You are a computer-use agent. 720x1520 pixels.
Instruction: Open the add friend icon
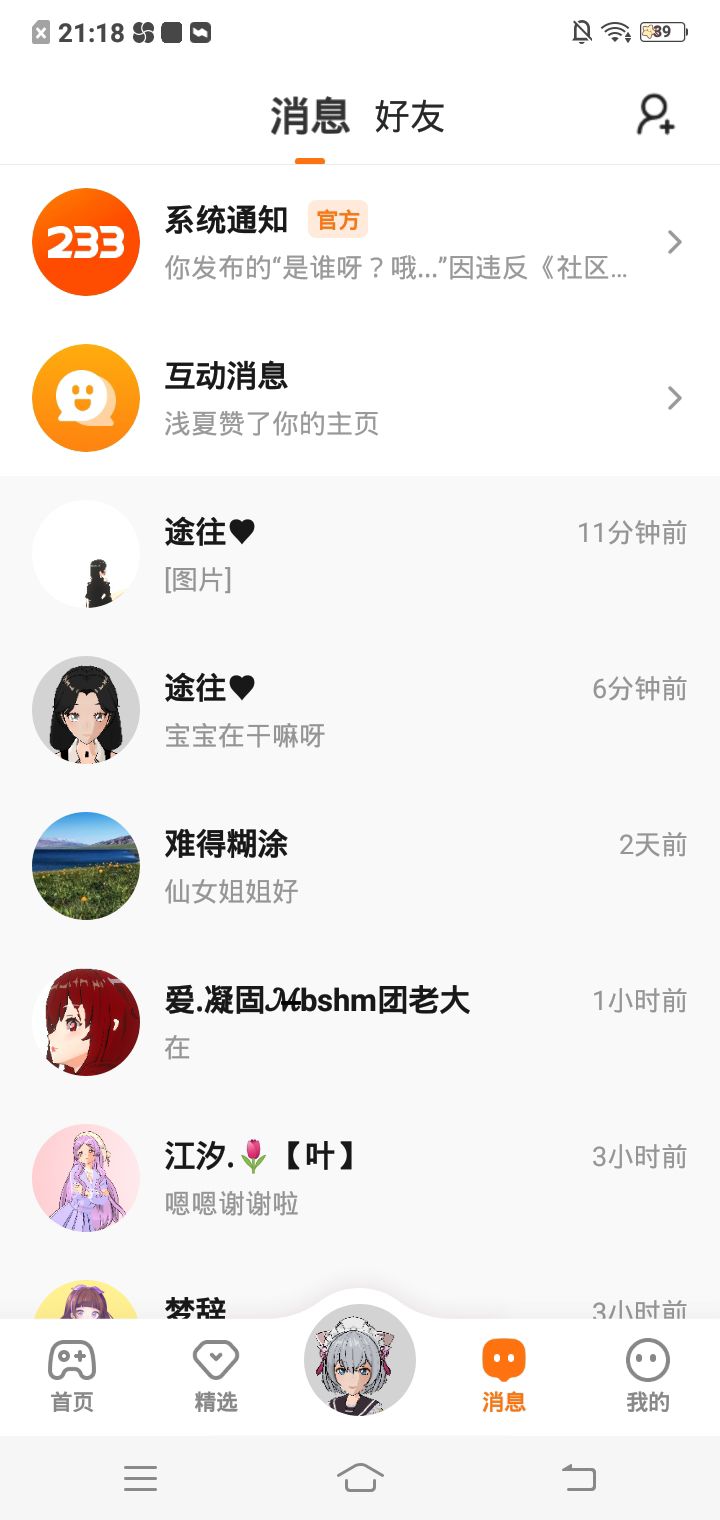656,116
